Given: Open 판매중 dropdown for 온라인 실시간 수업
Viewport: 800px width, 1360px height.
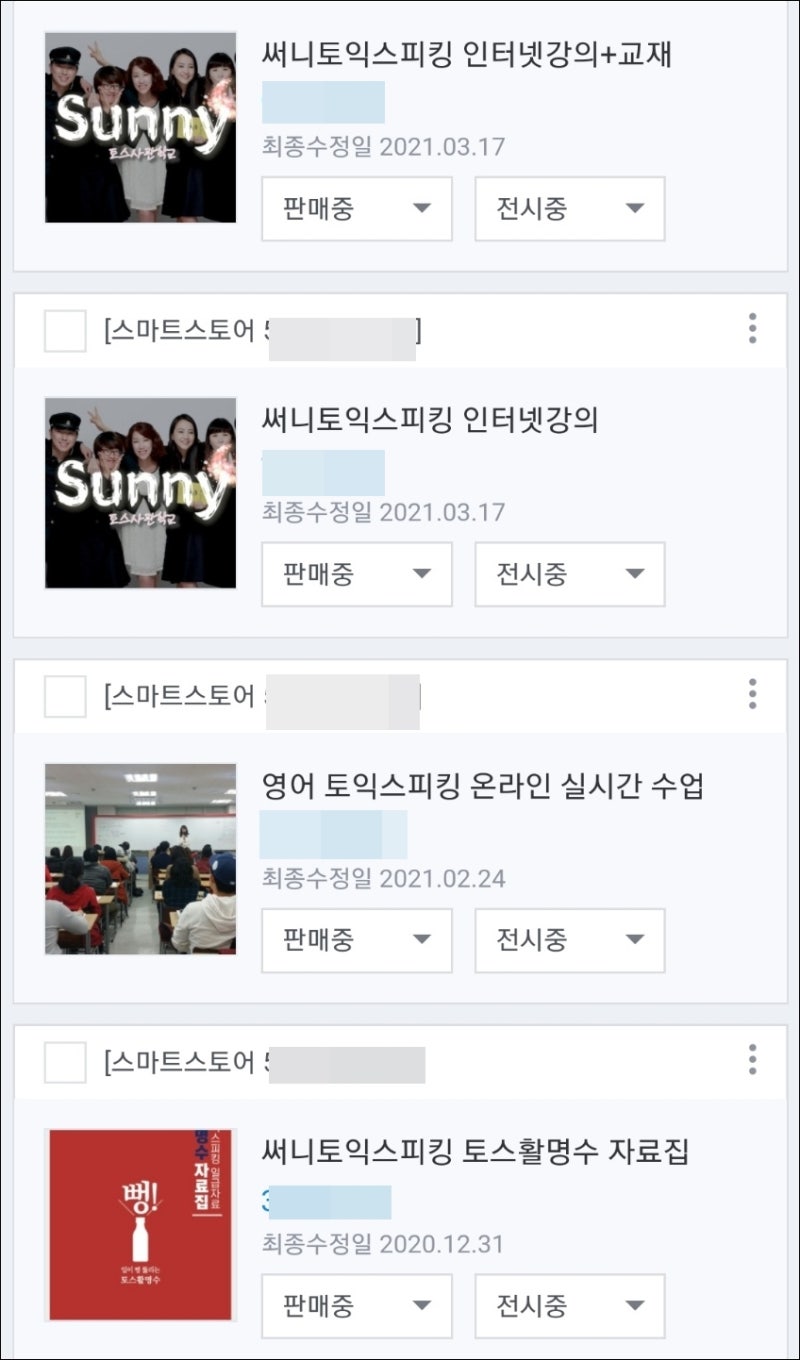Looking at the screenshot, I should 356,940.
